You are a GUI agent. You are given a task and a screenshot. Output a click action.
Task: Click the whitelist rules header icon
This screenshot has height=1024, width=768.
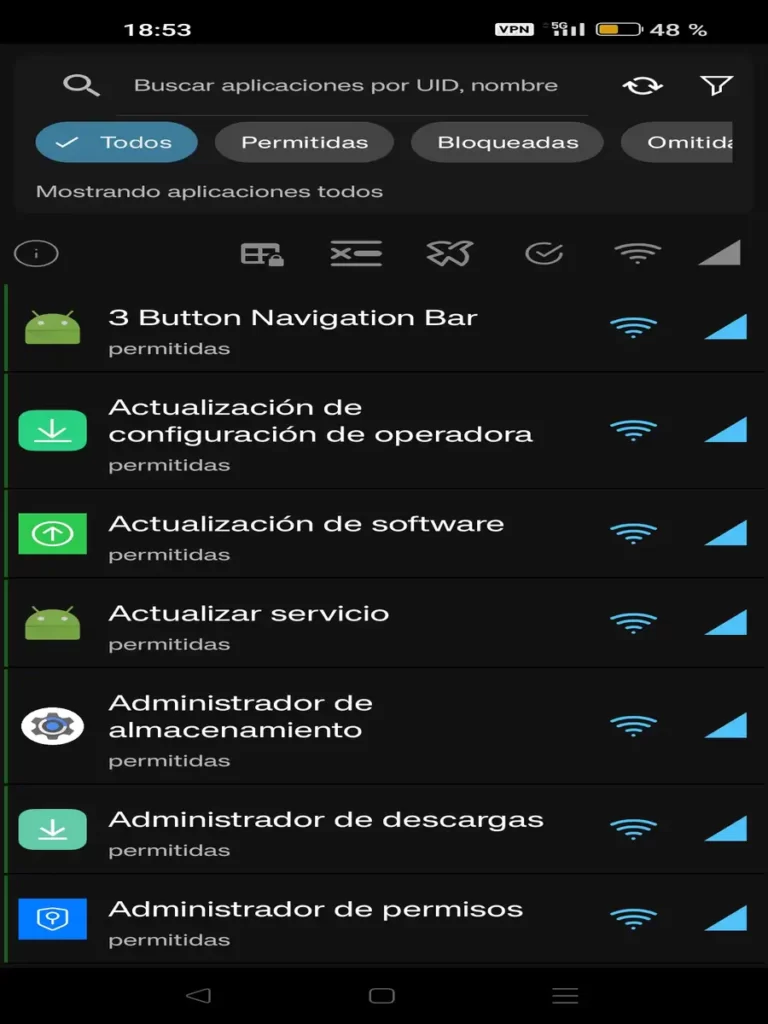click(x=356, y=253)
